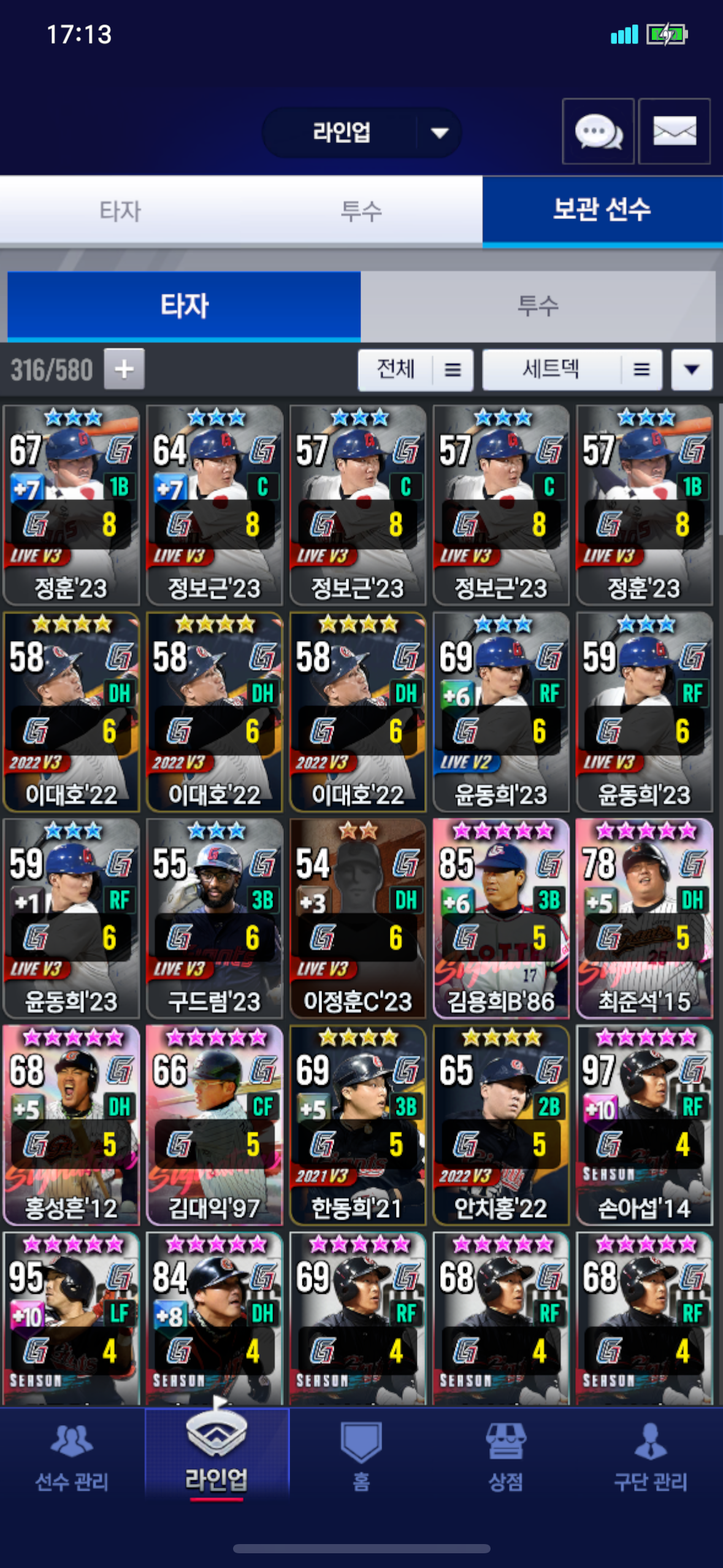Tap the down-arrow sort order button
Screen dimensions: 723x1568
[692, 370]
